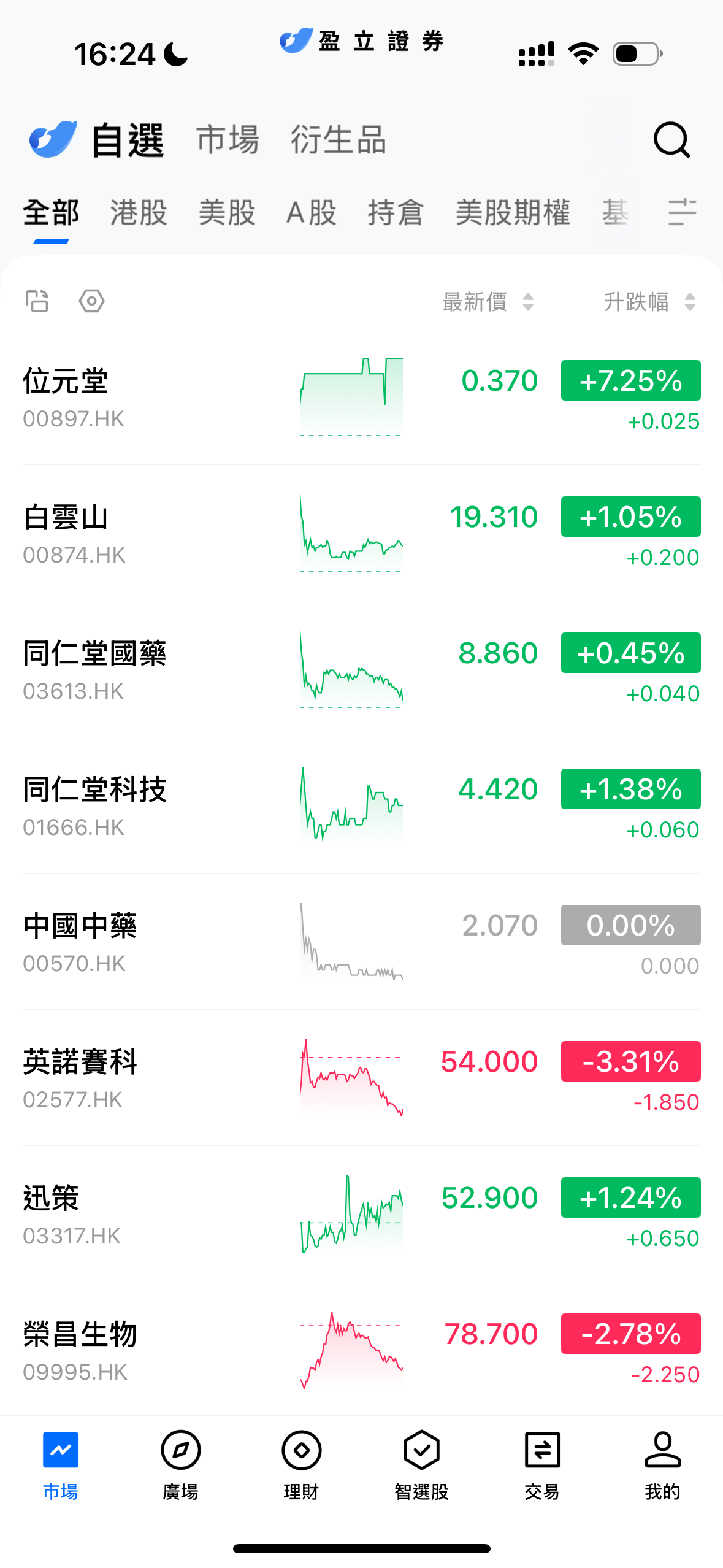The image size is (723, 1568).
Task: Switch to the 衍生品 top tab
Action: pos(338,140)
